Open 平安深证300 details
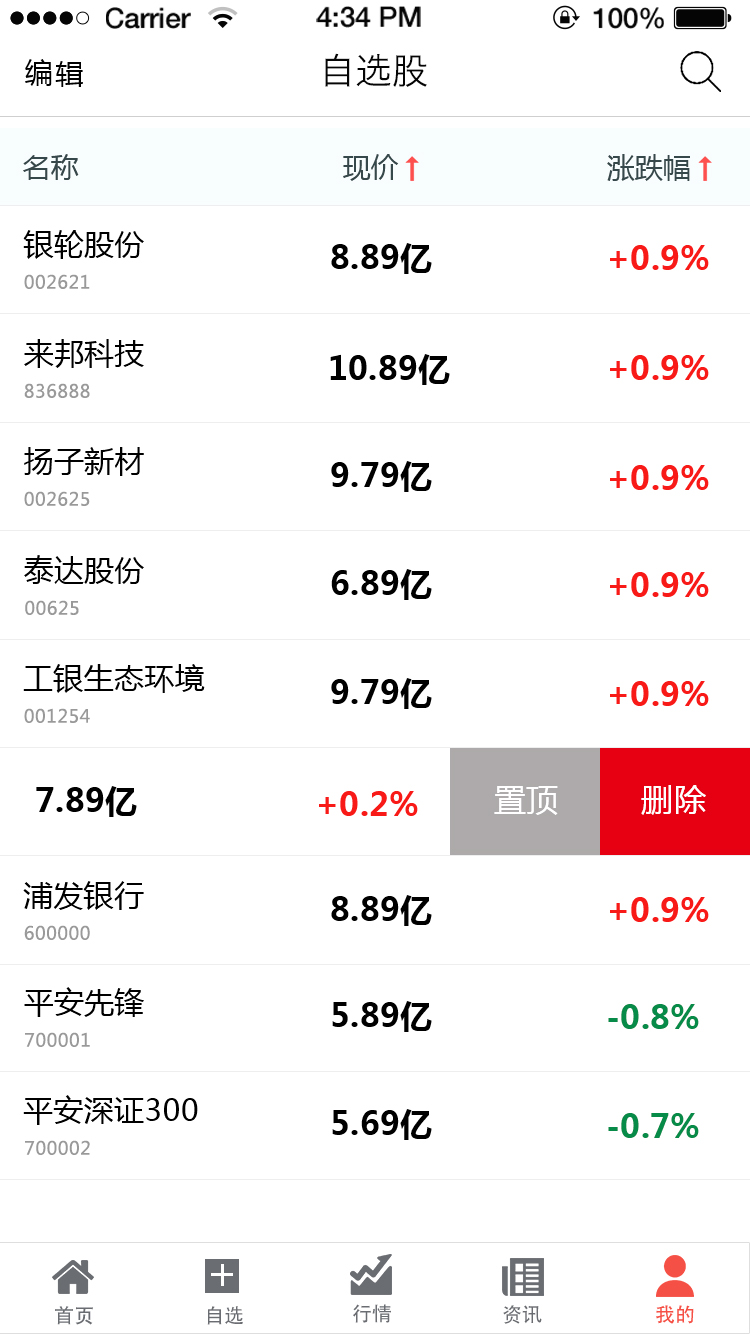Viewport: 750px width, 1334px height. click(375, 1126)
